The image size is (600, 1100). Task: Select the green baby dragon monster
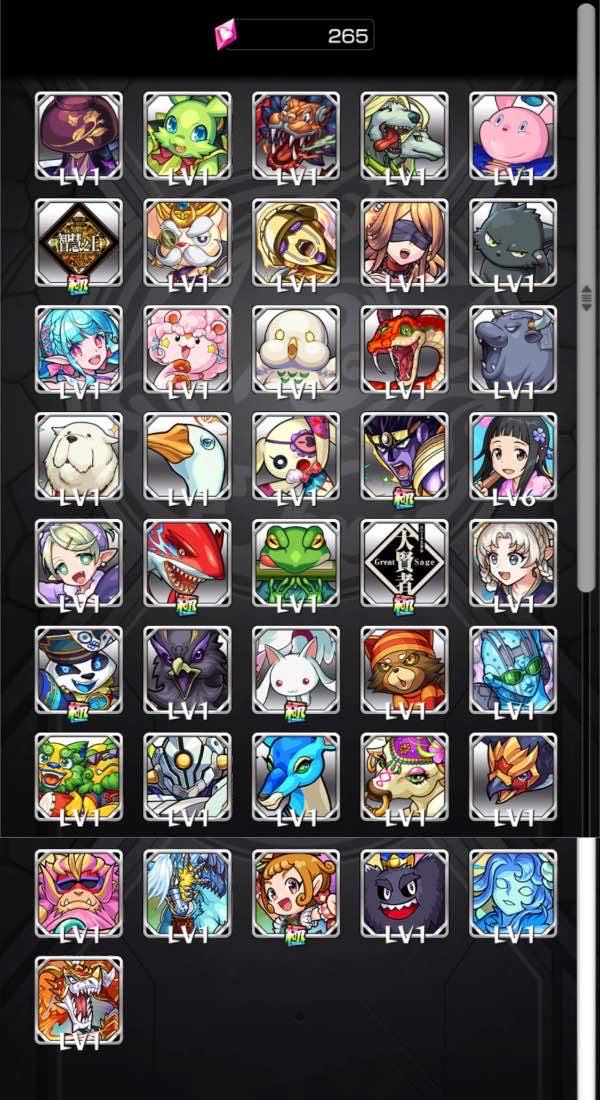click(187, 136)
